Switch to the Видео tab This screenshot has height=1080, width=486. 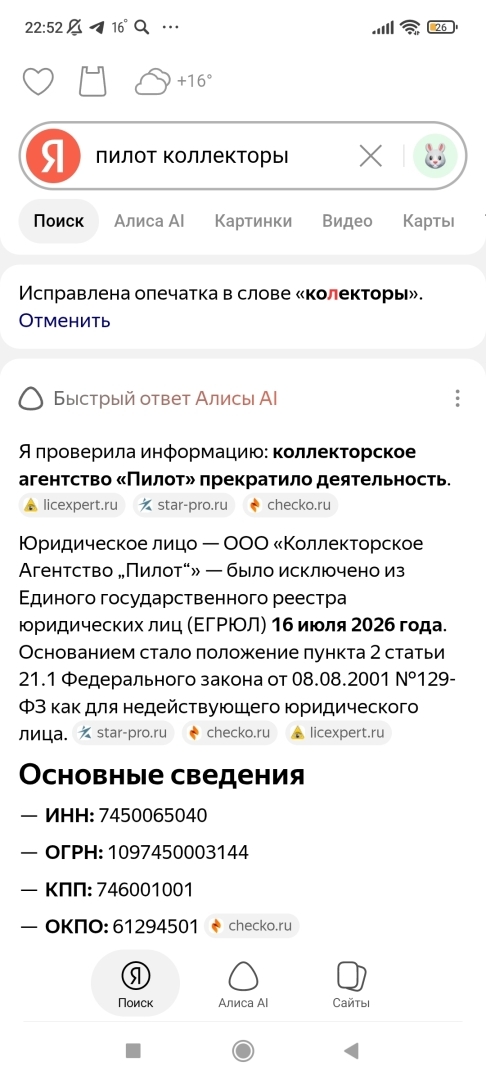347,221
